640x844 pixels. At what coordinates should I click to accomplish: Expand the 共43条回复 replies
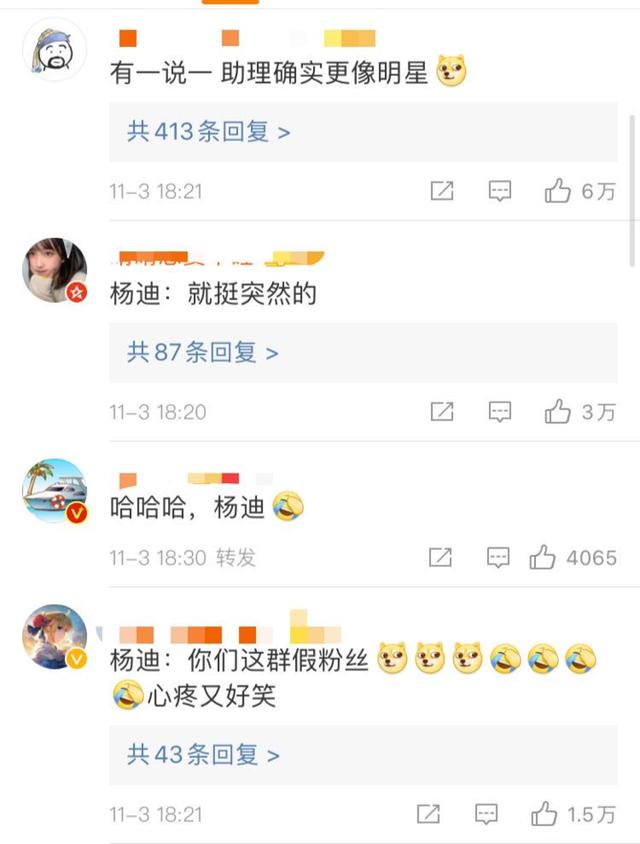(203, 754)
